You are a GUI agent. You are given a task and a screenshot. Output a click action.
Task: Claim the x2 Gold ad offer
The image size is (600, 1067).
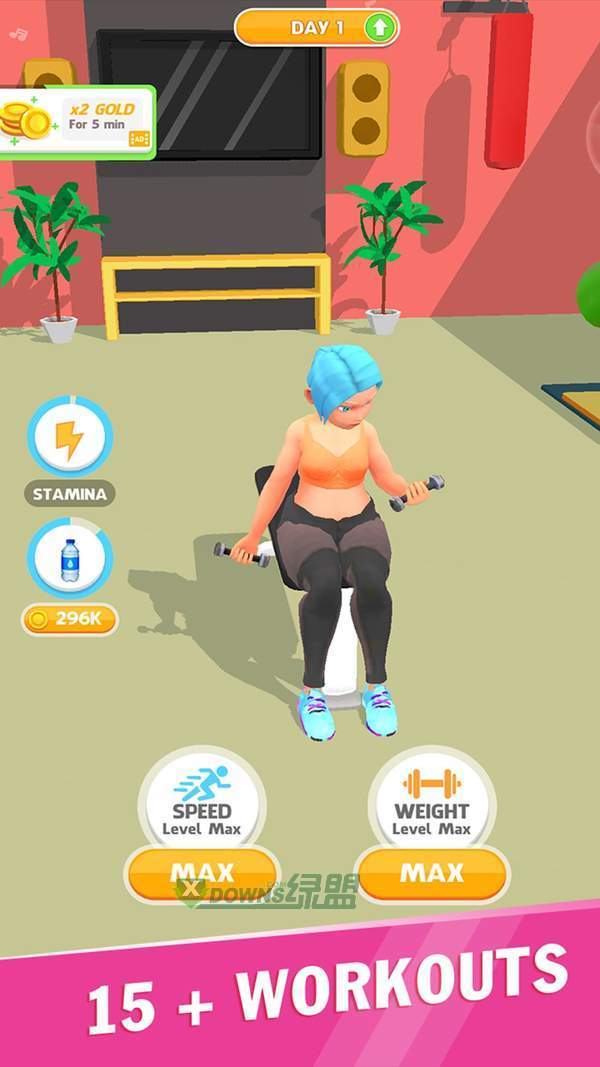click(77, 122)
